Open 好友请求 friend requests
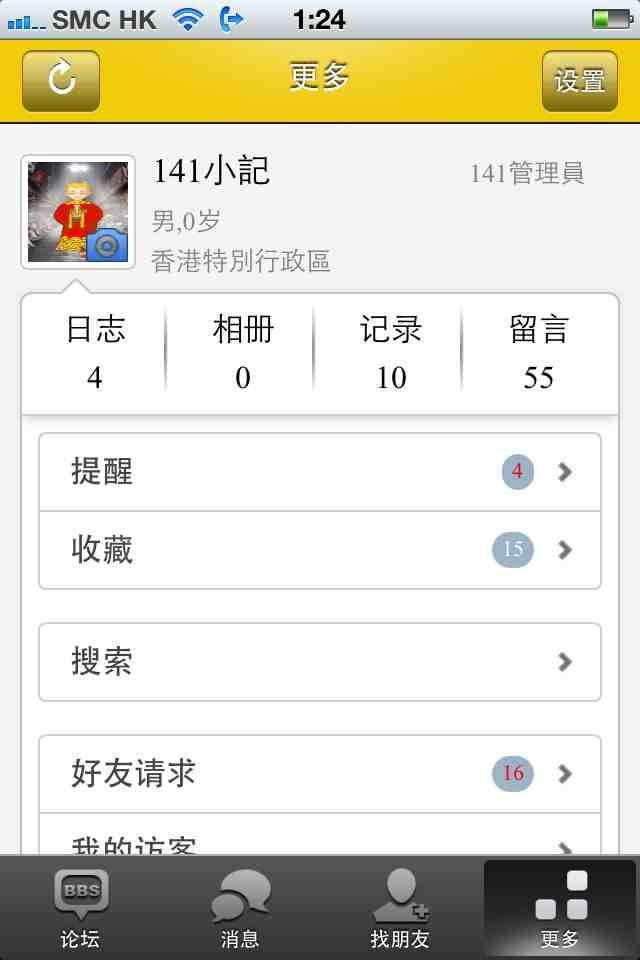The height and width of the screenshot is (960, 640). point(320,774)
